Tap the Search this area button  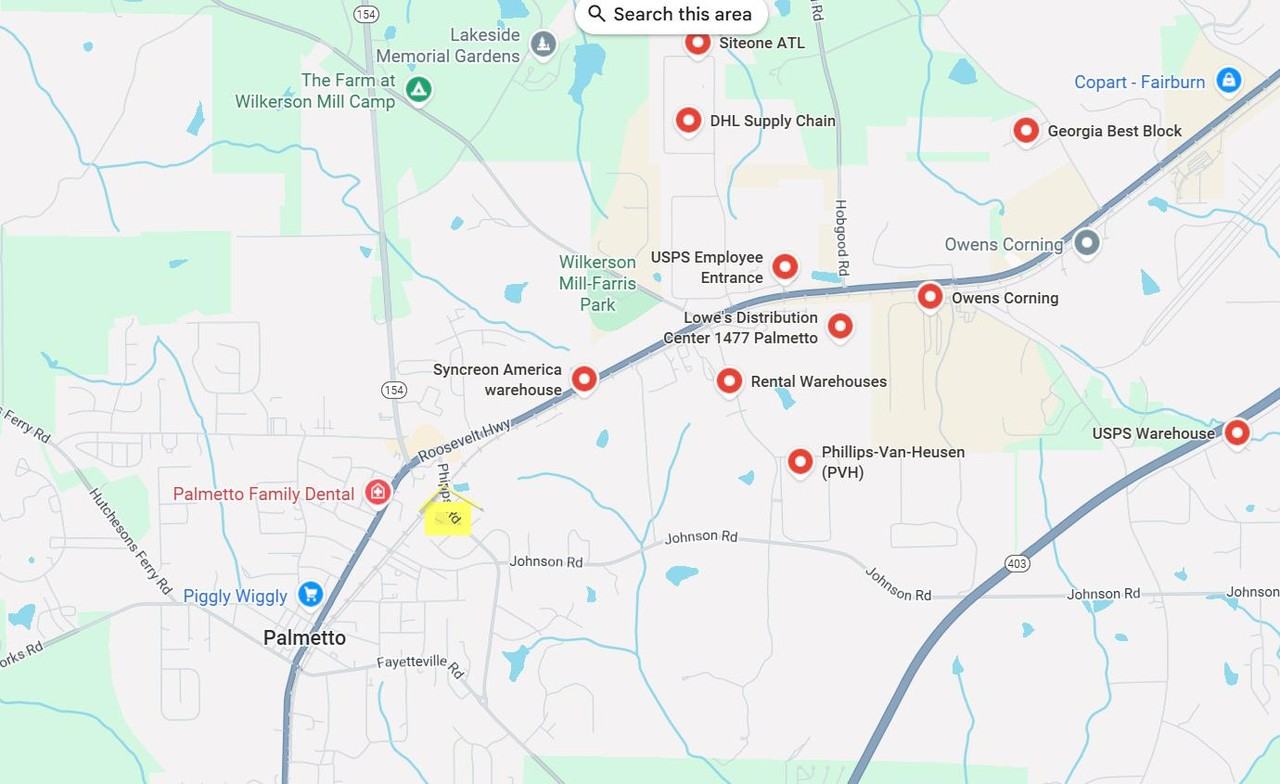pyautogui.click(x=670, y=15)
